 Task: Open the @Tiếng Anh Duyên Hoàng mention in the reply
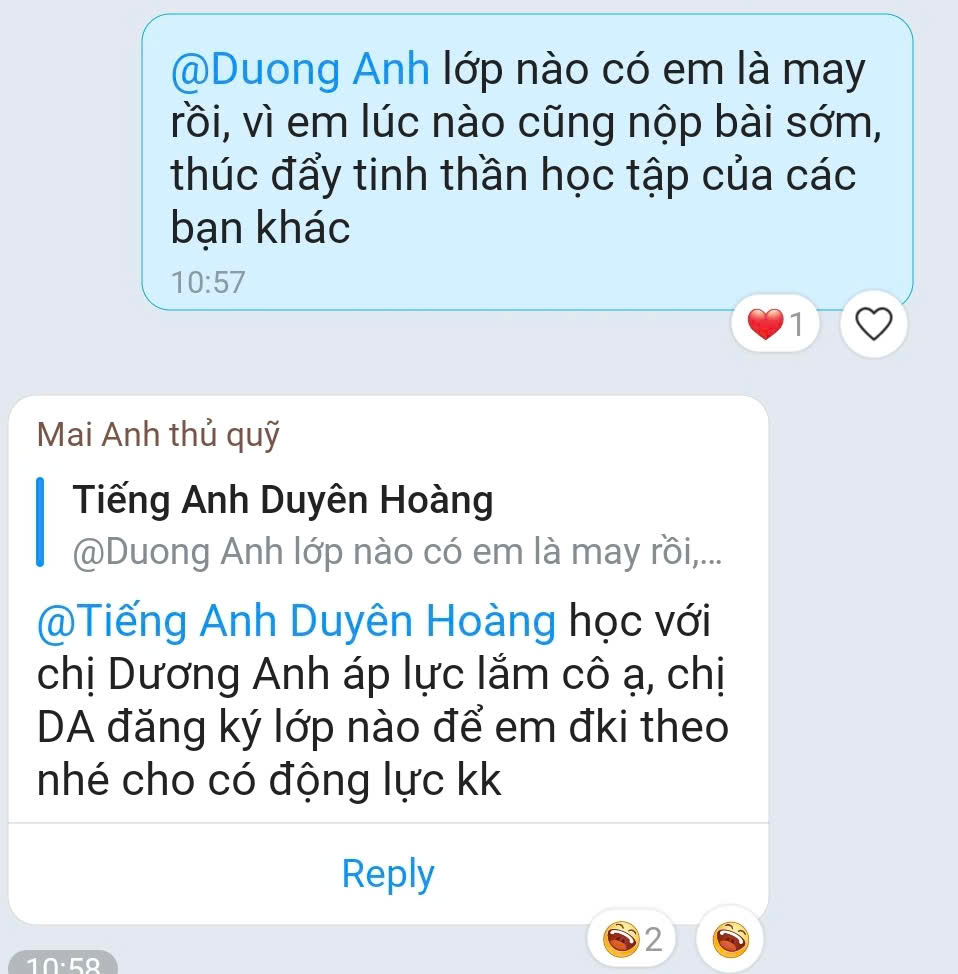pos(296,622)
